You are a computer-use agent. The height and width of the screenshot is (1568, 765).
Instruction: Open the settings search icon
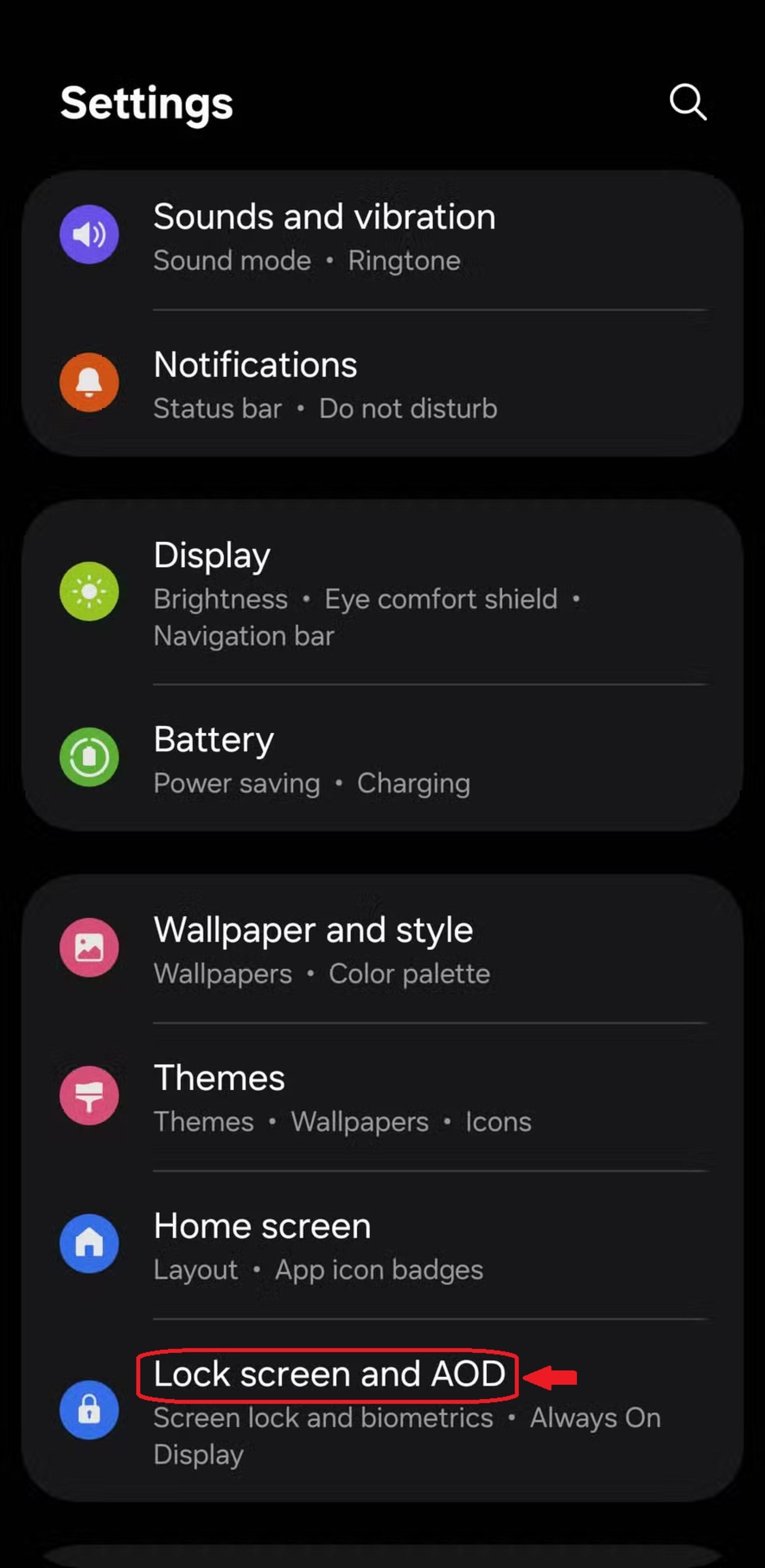click(x=688, y=102)
